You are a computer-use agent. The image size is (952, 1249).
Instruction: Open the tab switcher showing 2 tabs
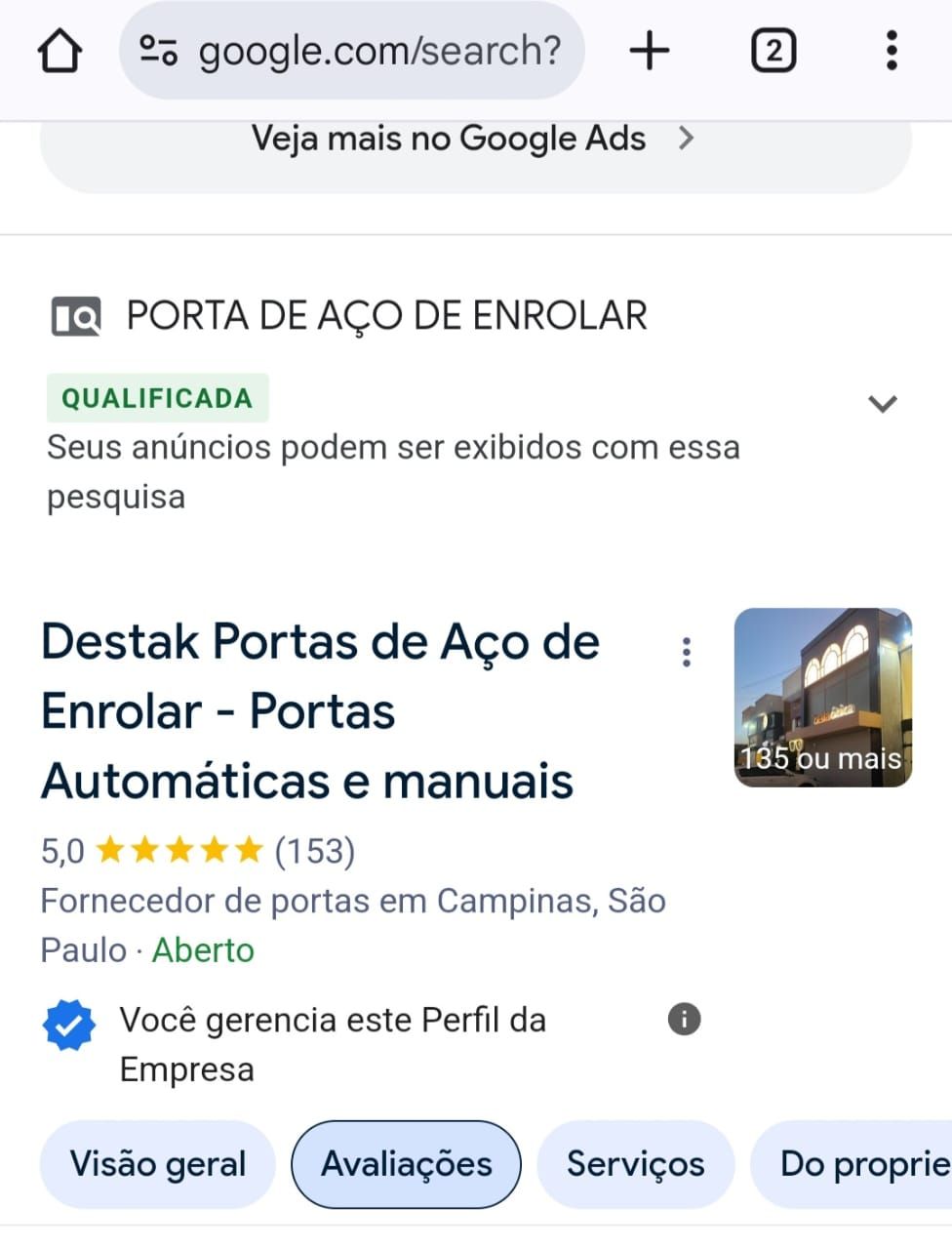[773, 51]
